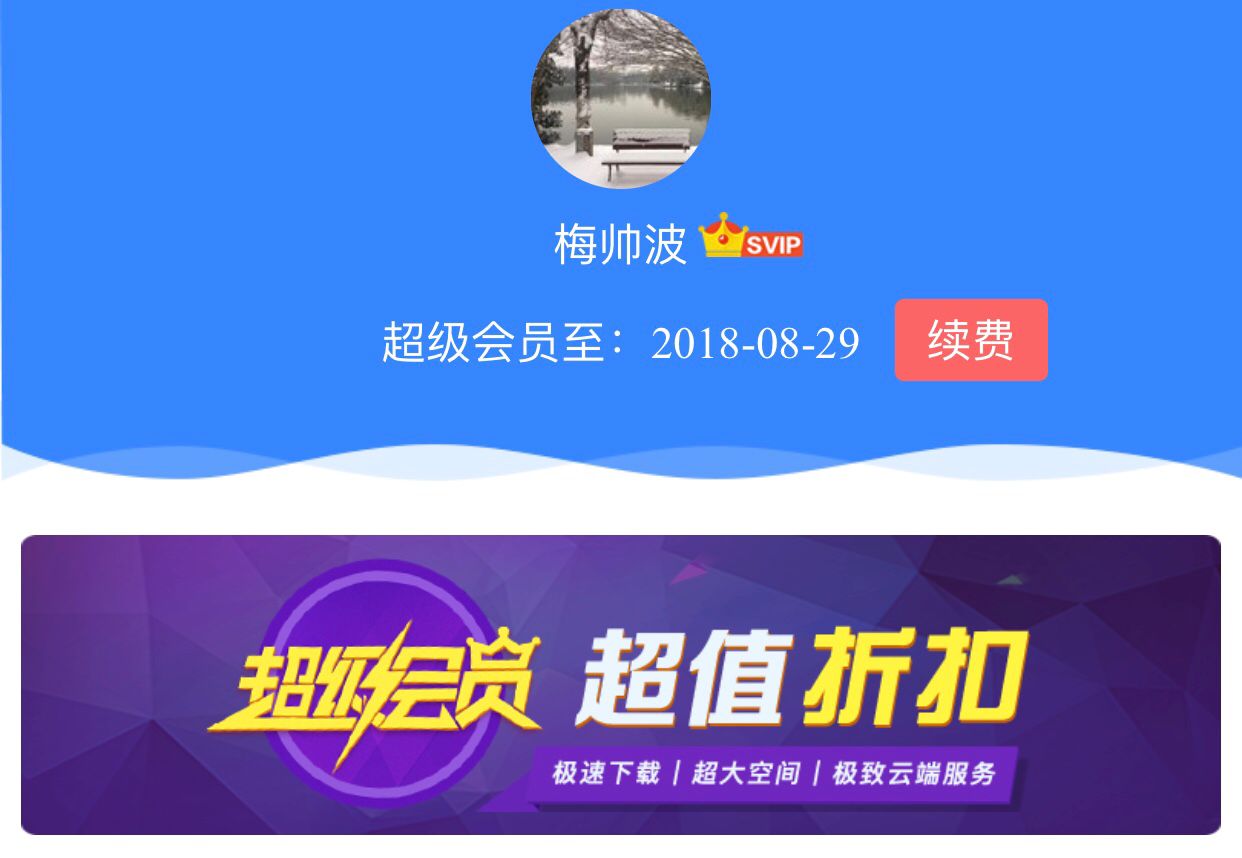This screenshot has width=1242, height=858.
Task: Open the profile avatar photo
Action: pyautogui.click(x=620, y=98)
